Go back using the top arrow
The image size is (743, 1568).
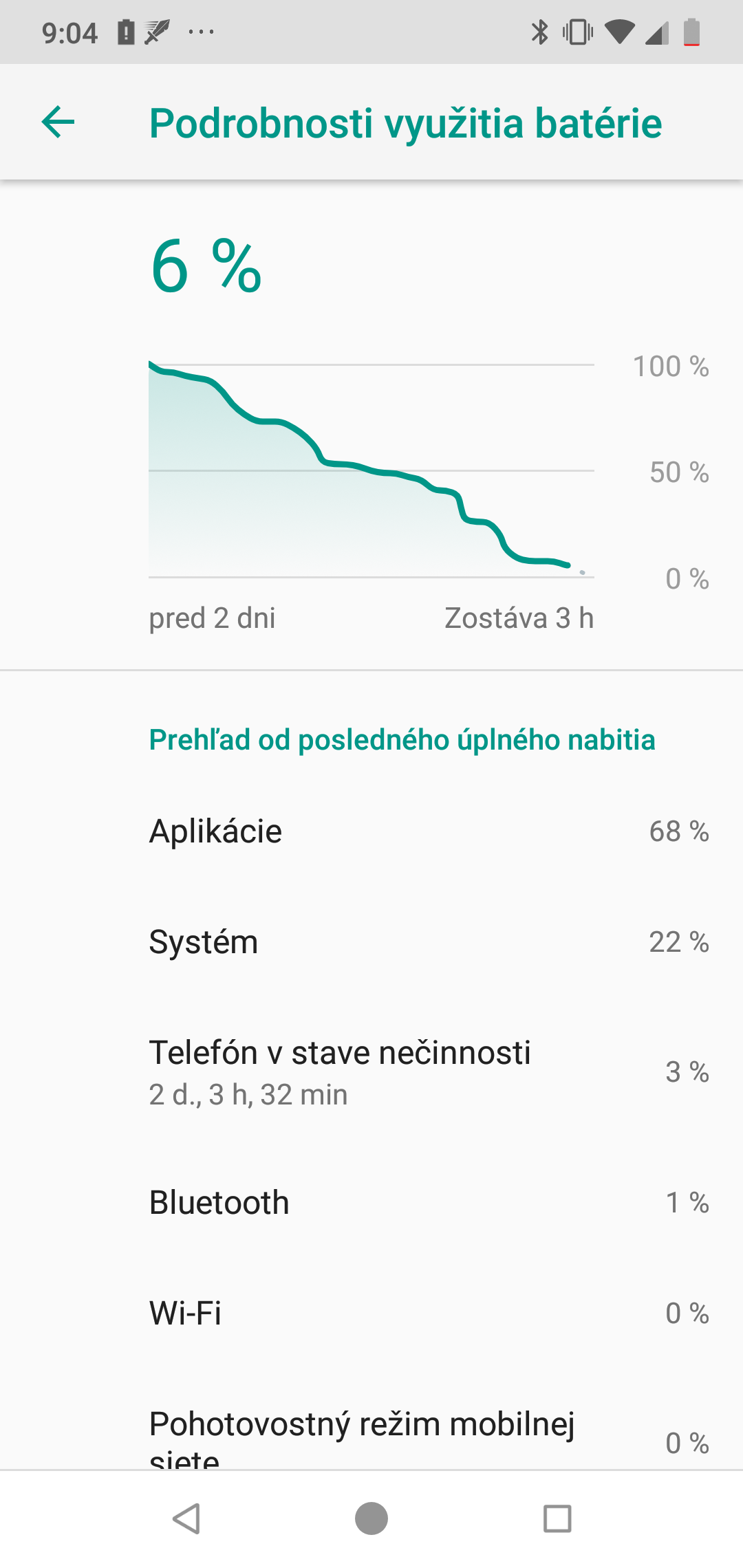58,122
